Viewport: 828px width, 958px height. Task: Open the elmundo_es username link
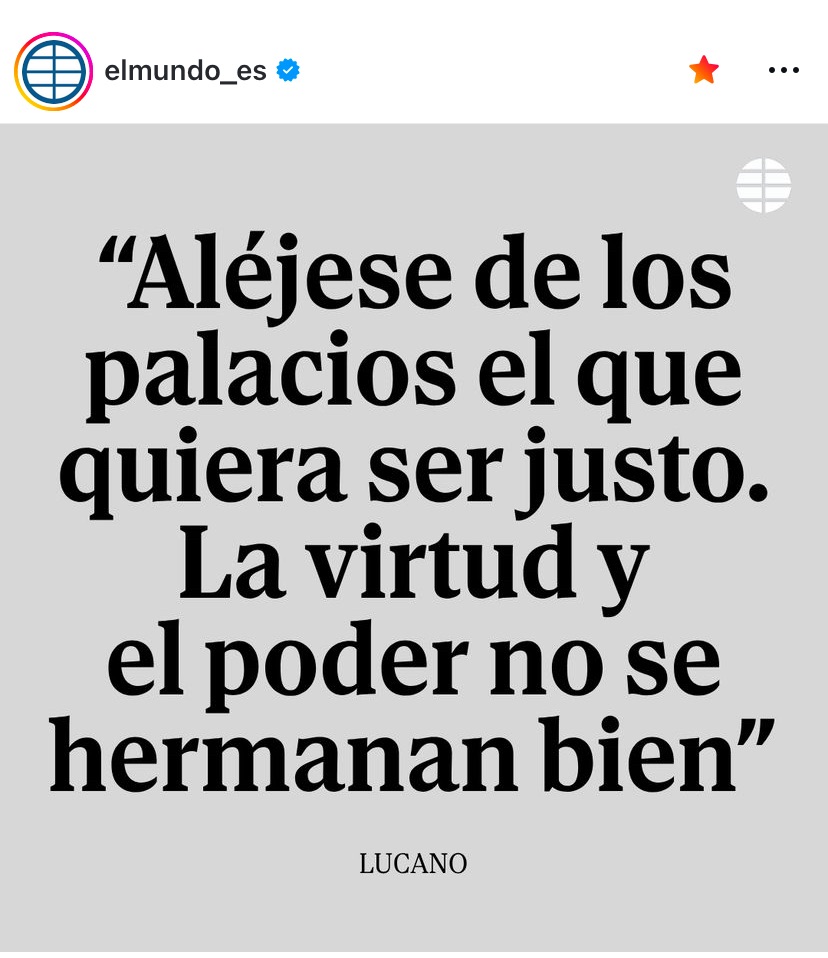pyautogui.click(x=185, y=71)
